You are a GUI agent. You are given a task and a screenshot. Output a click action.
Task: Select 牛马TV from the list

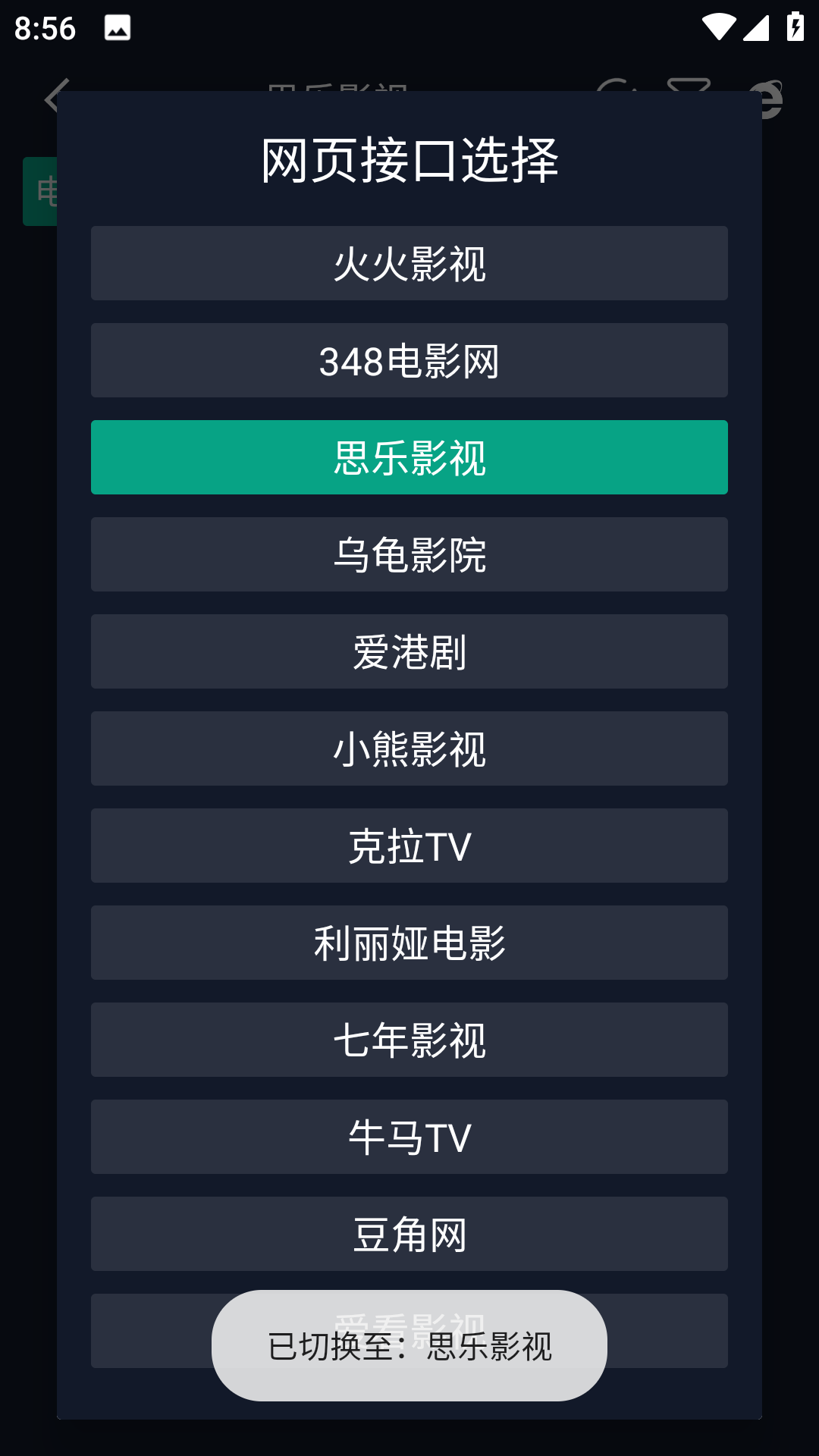tap(409, 1137)
